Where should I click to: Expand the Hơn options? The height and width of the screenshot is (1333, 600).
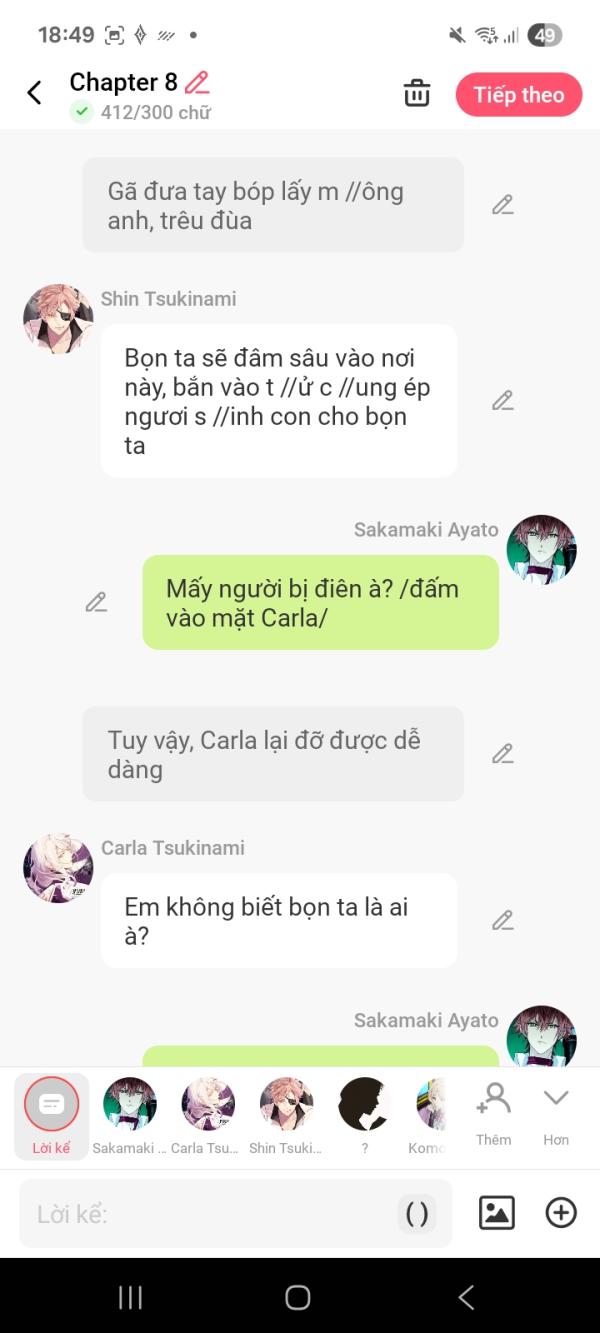click(x=556, y=1112)
